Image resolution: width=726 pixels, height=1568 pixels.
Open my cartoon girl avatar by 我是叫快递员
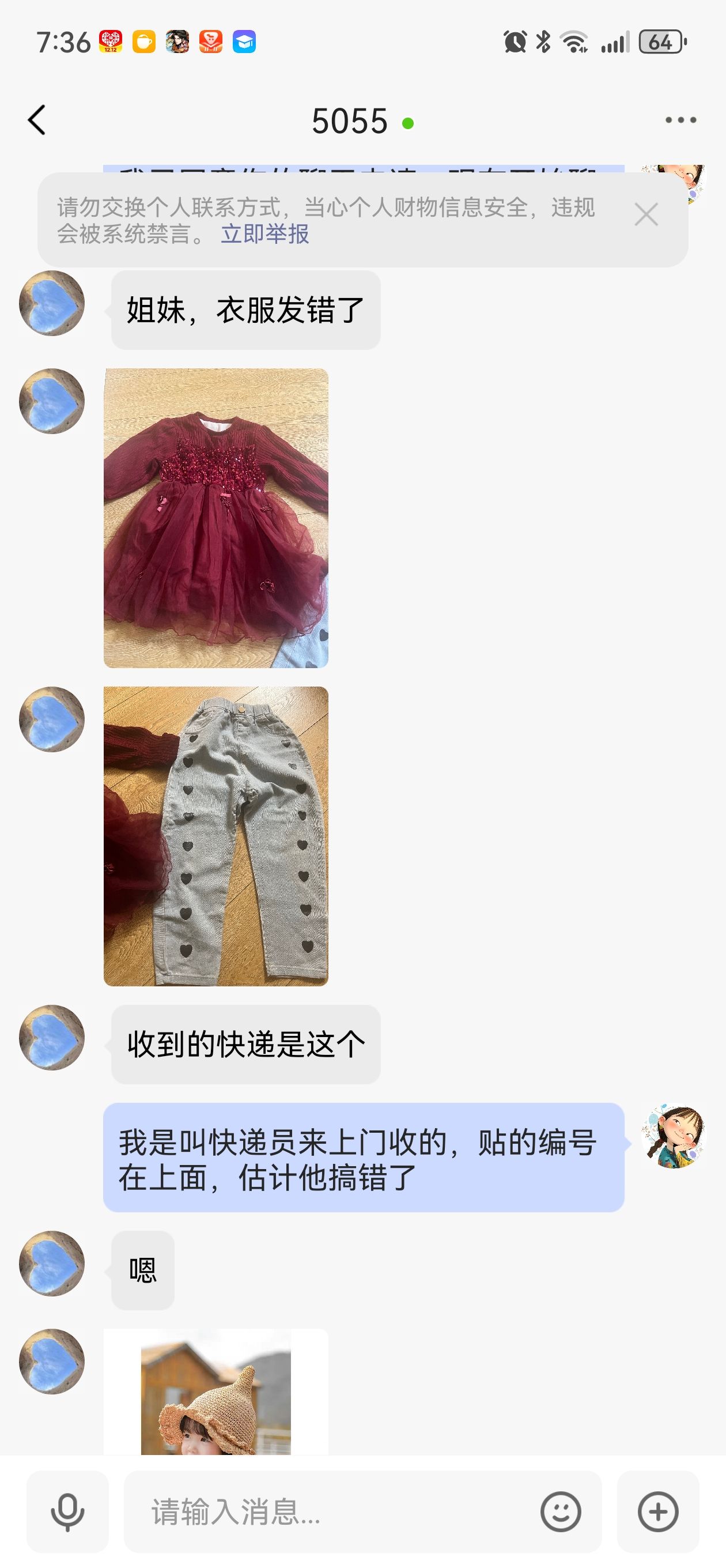[x=674, y=1136]
